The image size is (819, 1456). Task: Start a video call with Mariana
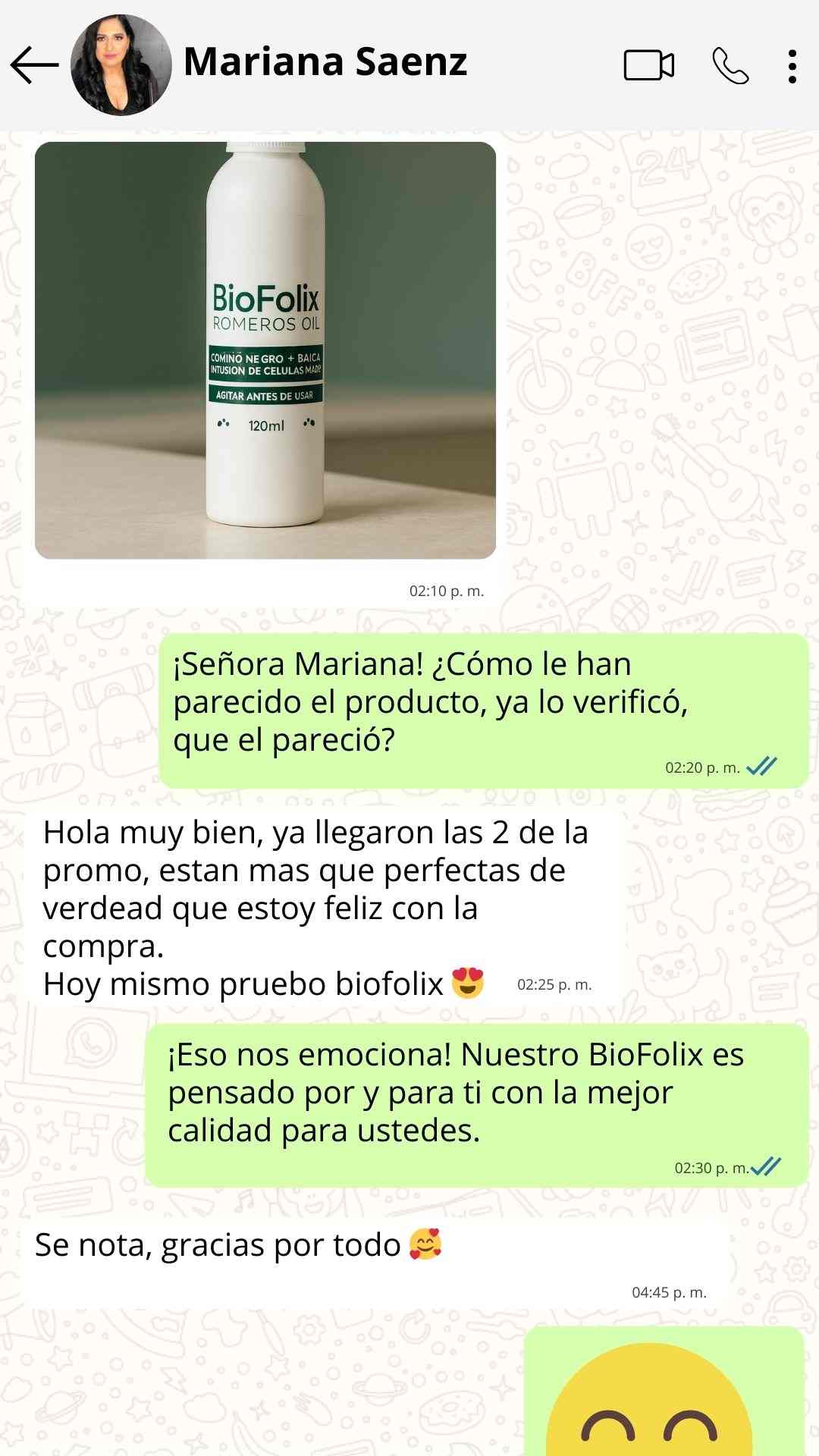pyautogui.click(x=648, y=65)
